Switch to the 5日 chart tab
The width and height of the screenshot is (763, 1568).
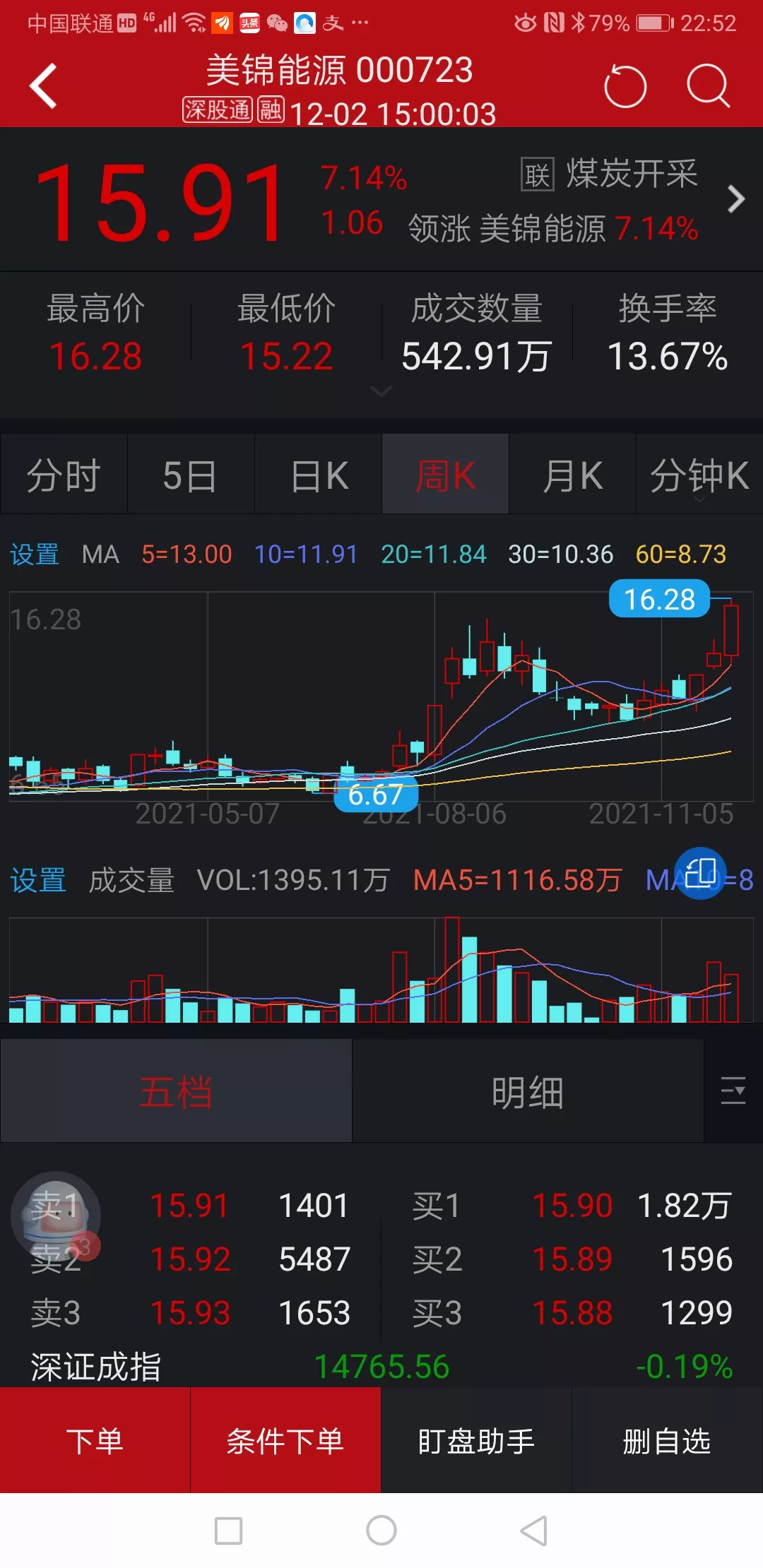click(x=190, y=475)
